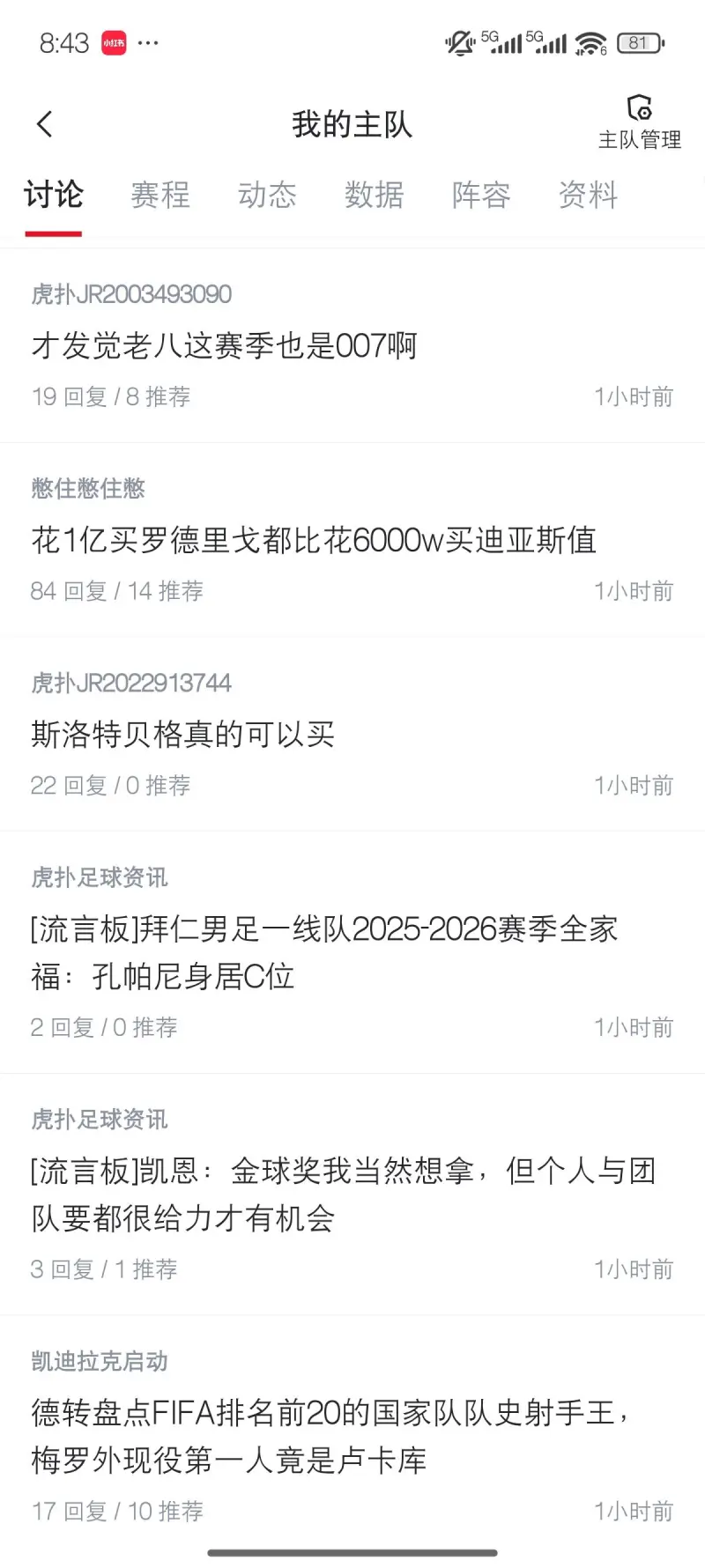
Task: Open post 才发觉老八这赛季也是007啊
Action: pos(225,345)
